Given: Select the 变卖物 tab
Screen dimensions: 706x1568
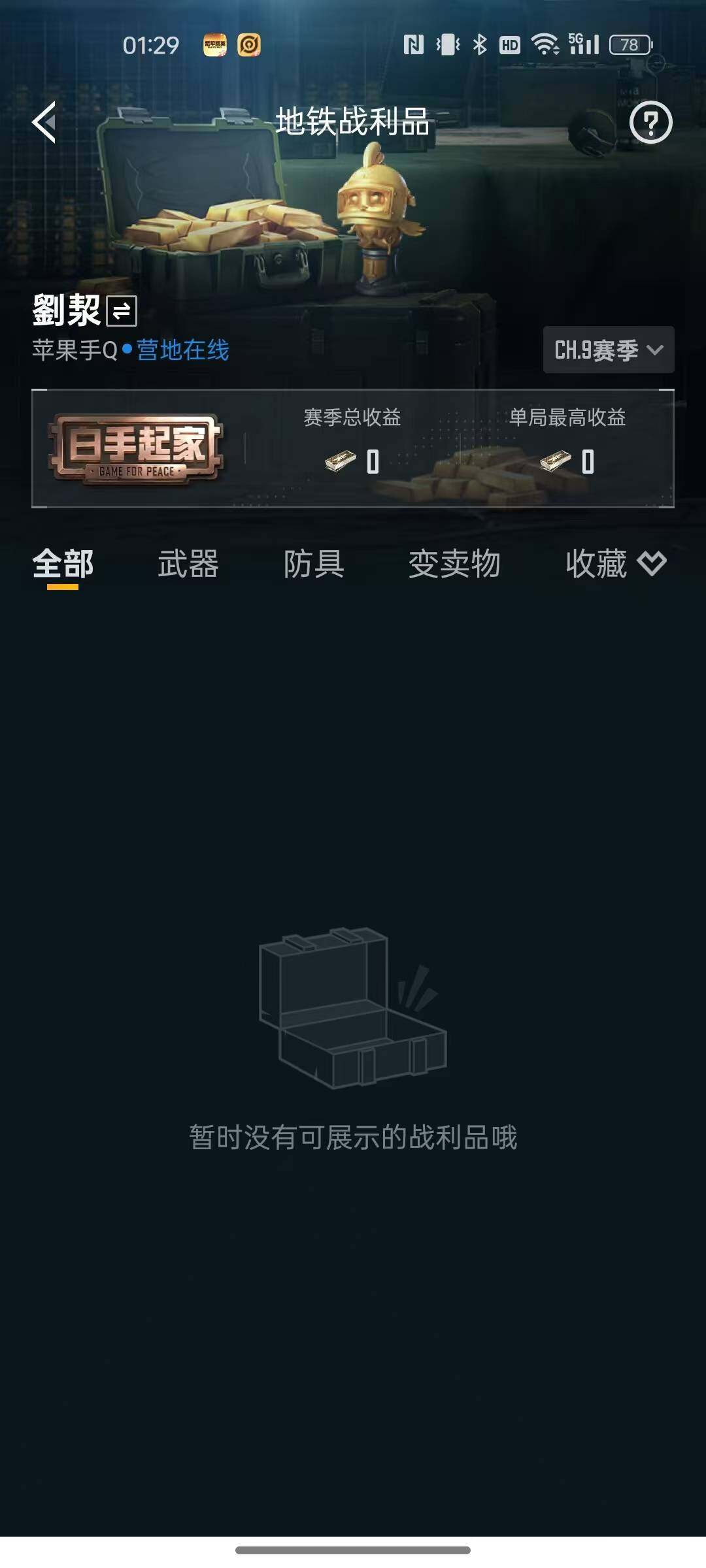Looking at the screenshot, I should [454, 566].
